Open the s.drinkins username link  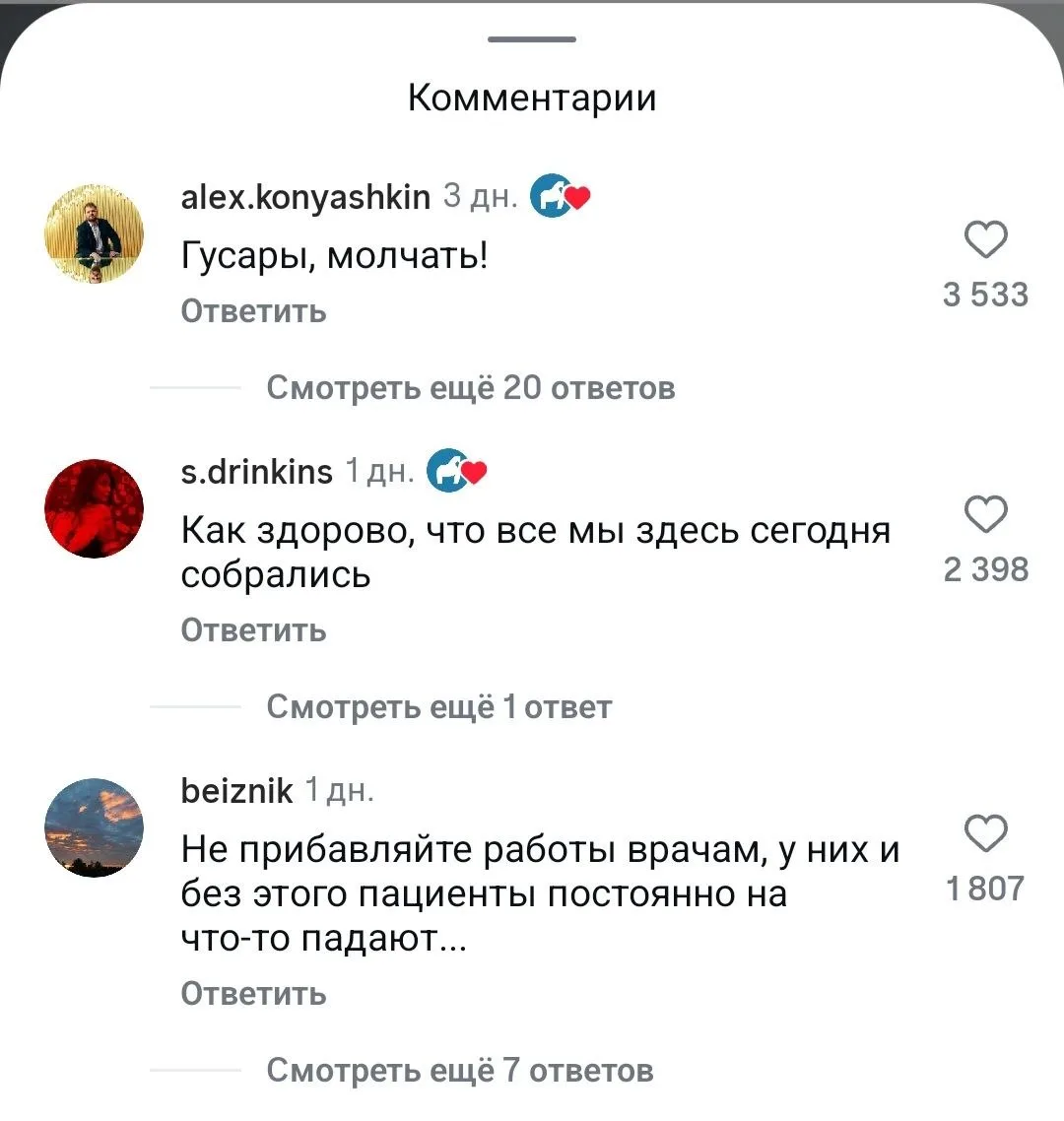coord(257,472)
